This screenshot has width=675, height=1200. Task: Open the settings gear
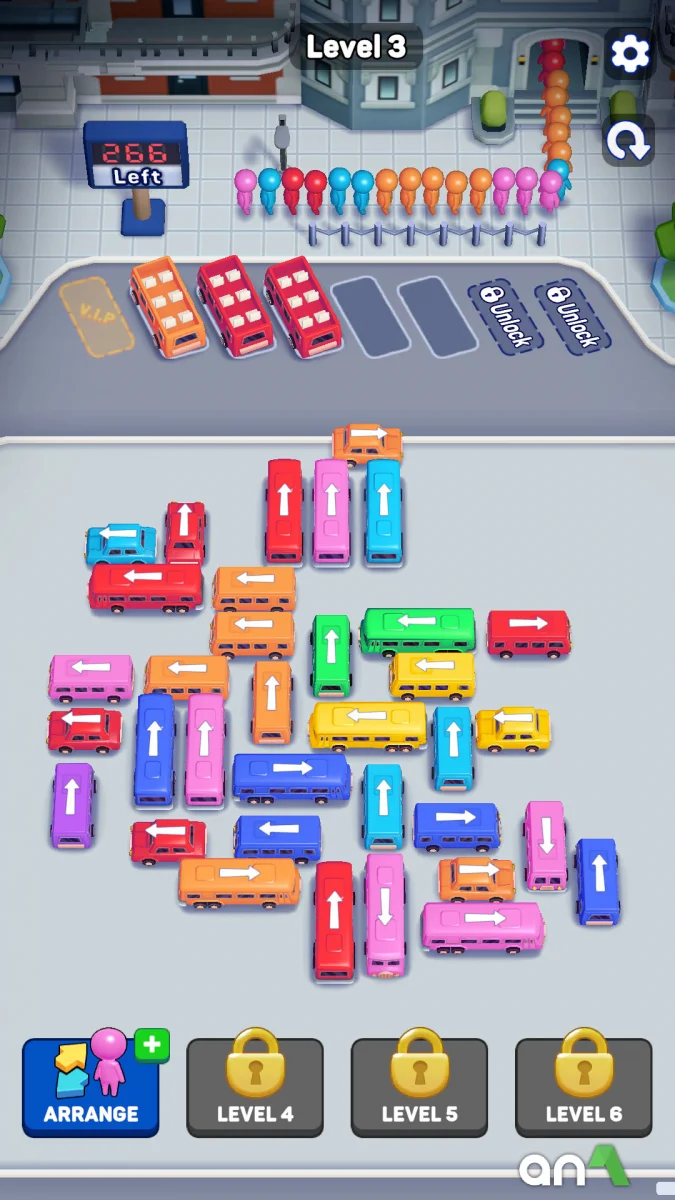pos(630,54)
